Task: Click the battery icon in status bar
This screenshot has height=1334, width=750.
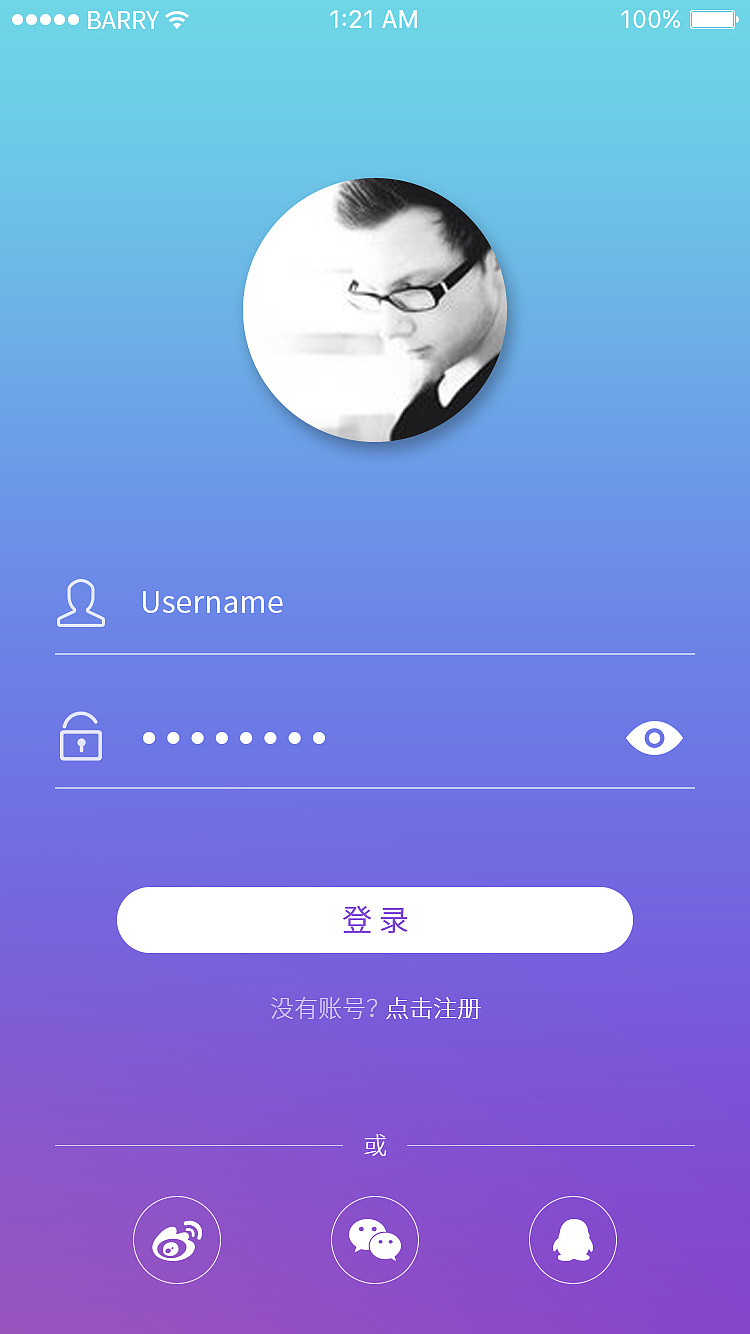Action: point(711,18)
